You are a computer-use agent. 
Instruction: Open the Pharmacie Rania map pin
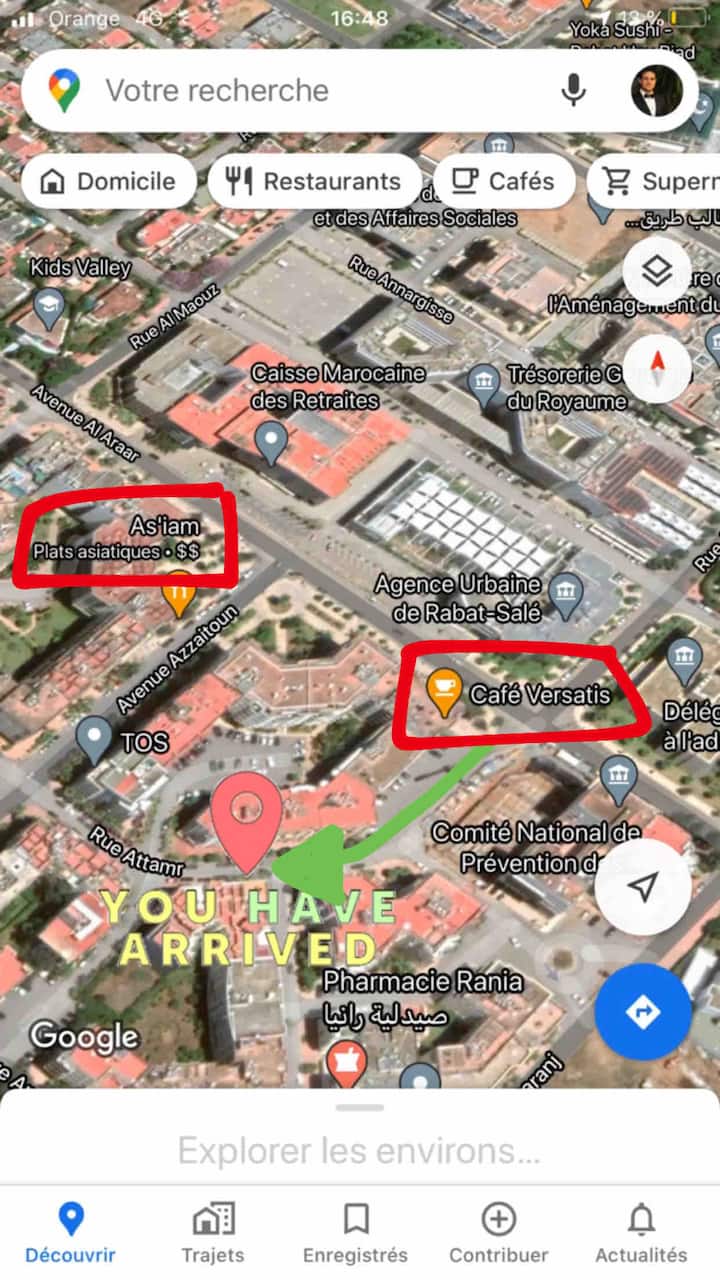pyautogui.click(x=346, y=1064)
